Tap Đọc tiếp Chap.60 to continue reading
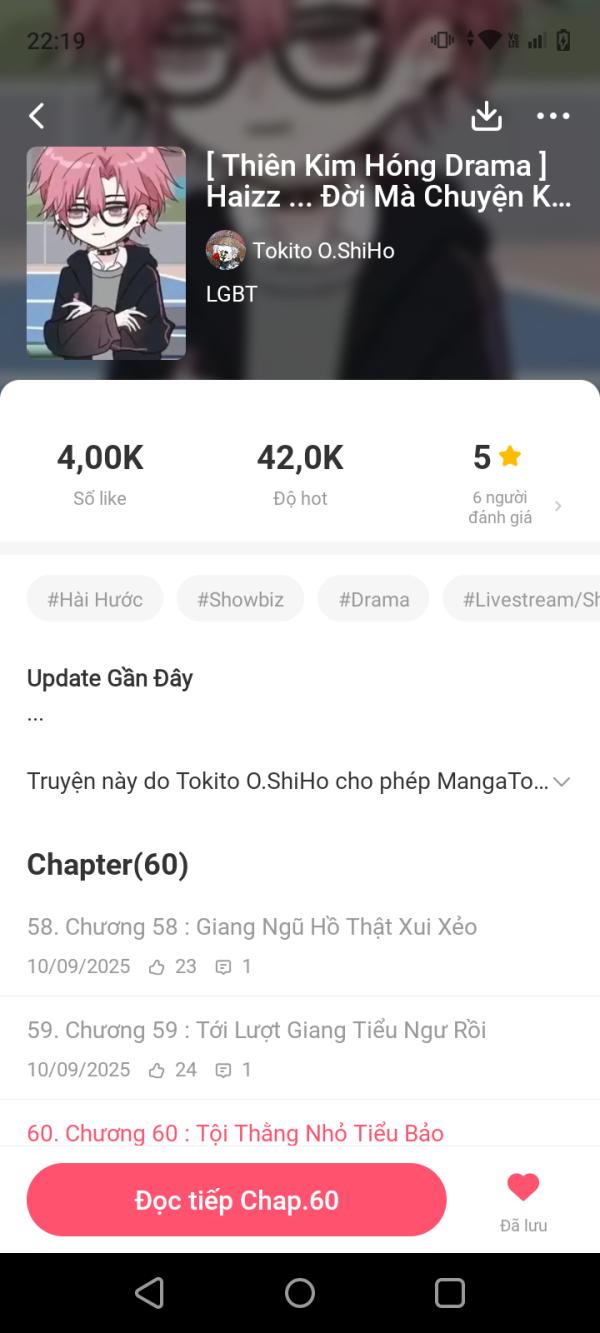The height and width of the screenshot is (1333, 600). tap(236, 1200)
